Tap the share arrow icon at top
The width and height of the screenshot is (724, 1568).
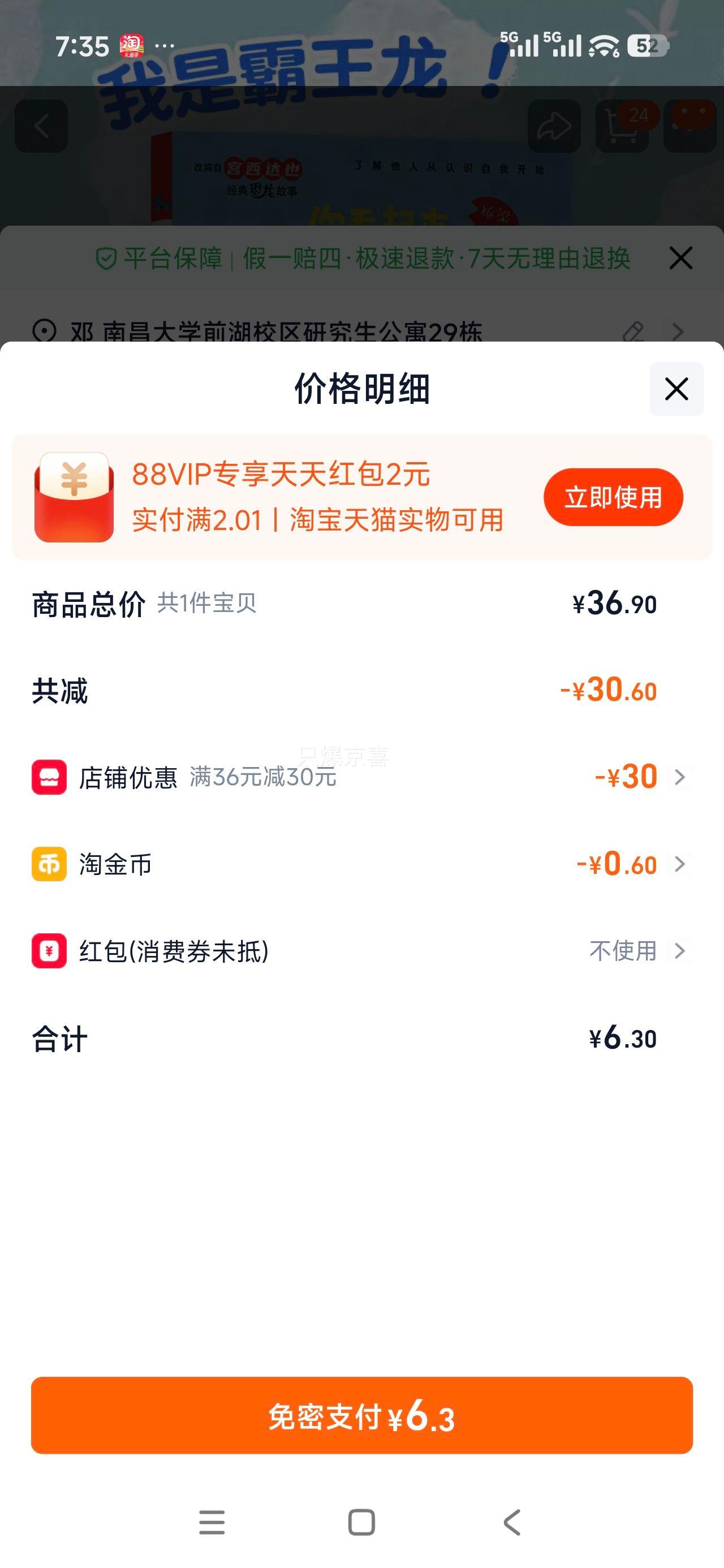pos(555,126)
